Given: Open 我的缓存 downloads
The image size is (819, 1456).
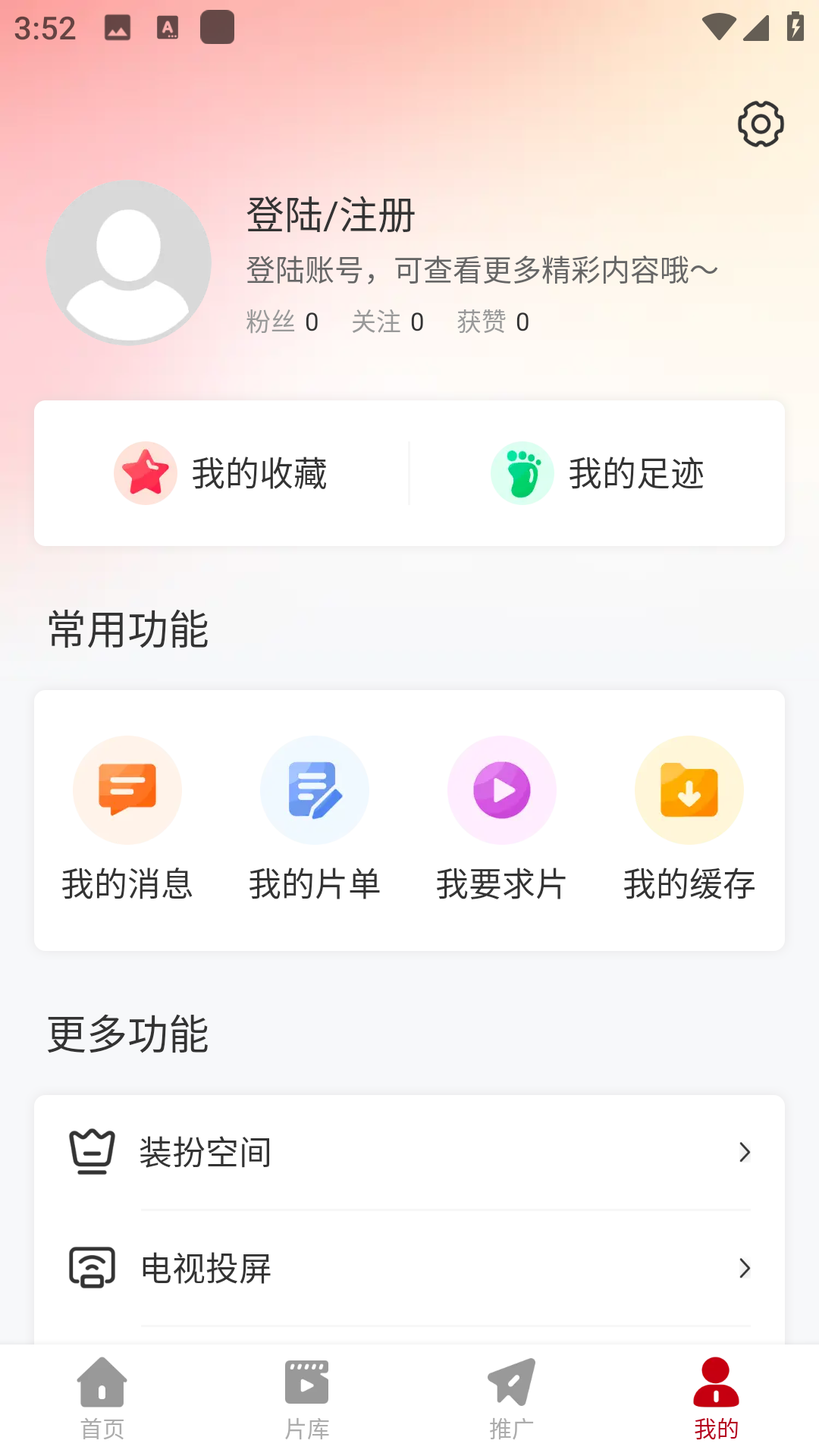Looking at the screenshot, I should (689, 819).
